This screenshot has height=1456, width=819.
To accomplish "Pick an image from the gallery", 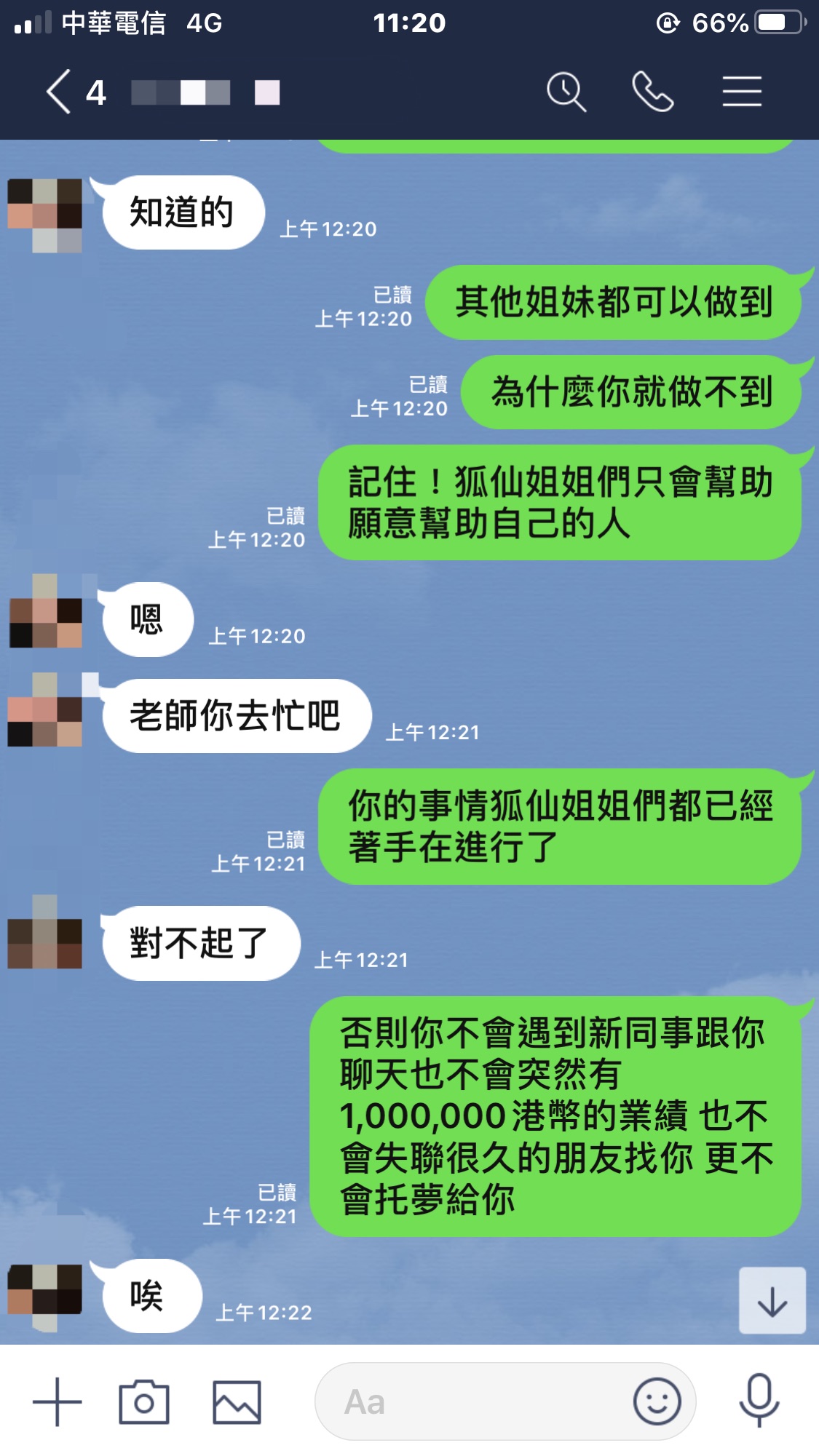I will point(237,1401).
